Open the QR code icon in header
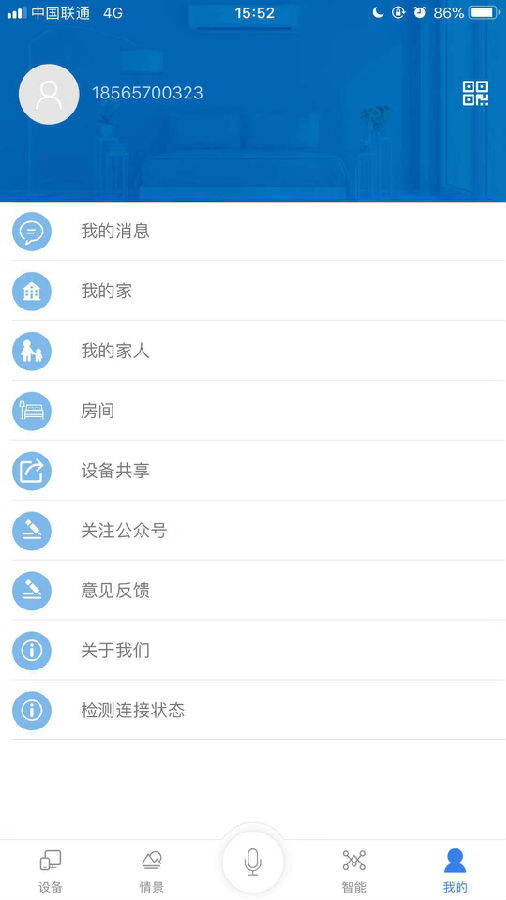This screenshot has width=506, height=900. click(x=476, y=94)
